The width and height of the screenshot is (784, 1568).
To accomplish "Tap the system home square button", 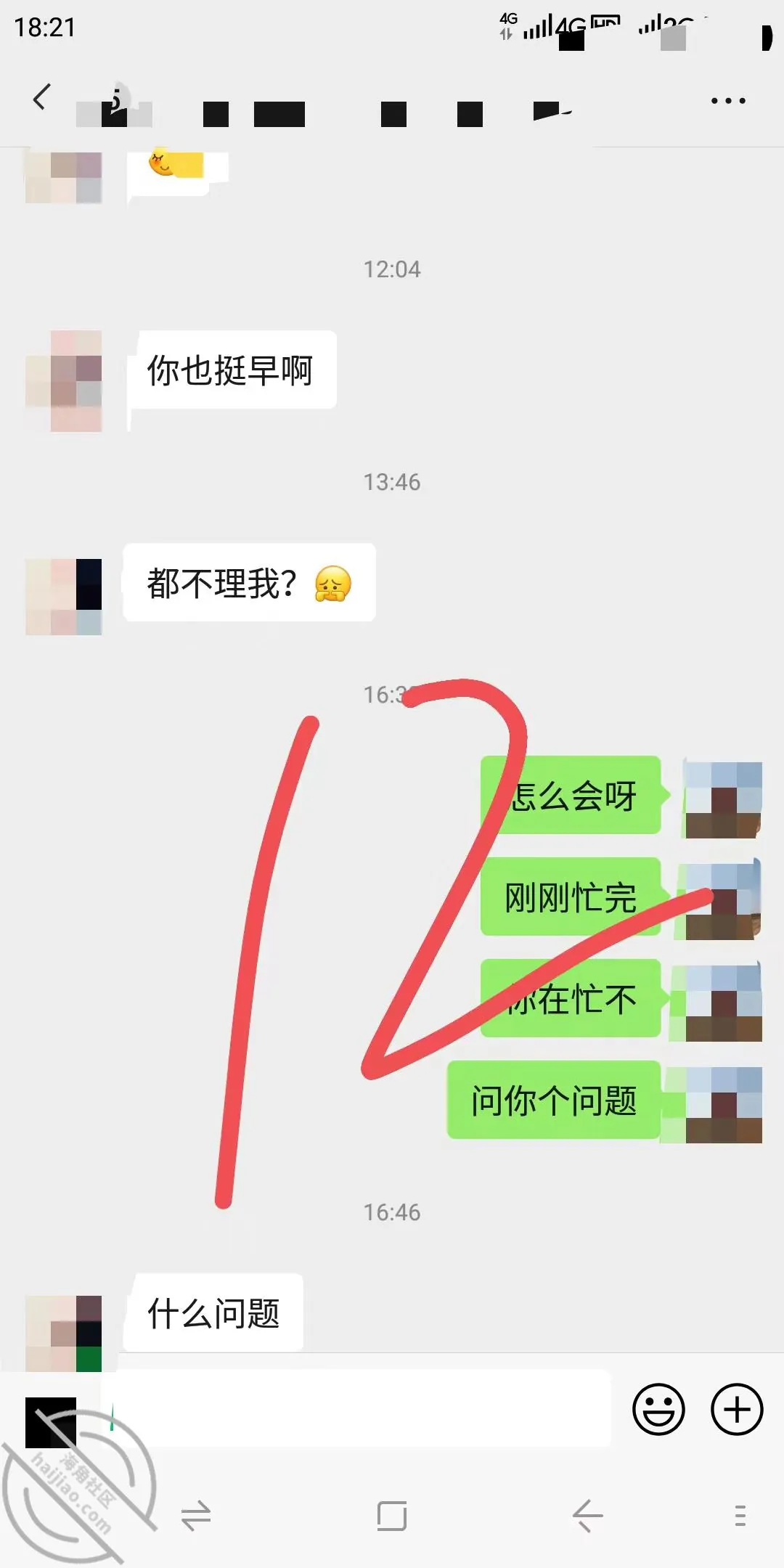I will pos(392,1516).
